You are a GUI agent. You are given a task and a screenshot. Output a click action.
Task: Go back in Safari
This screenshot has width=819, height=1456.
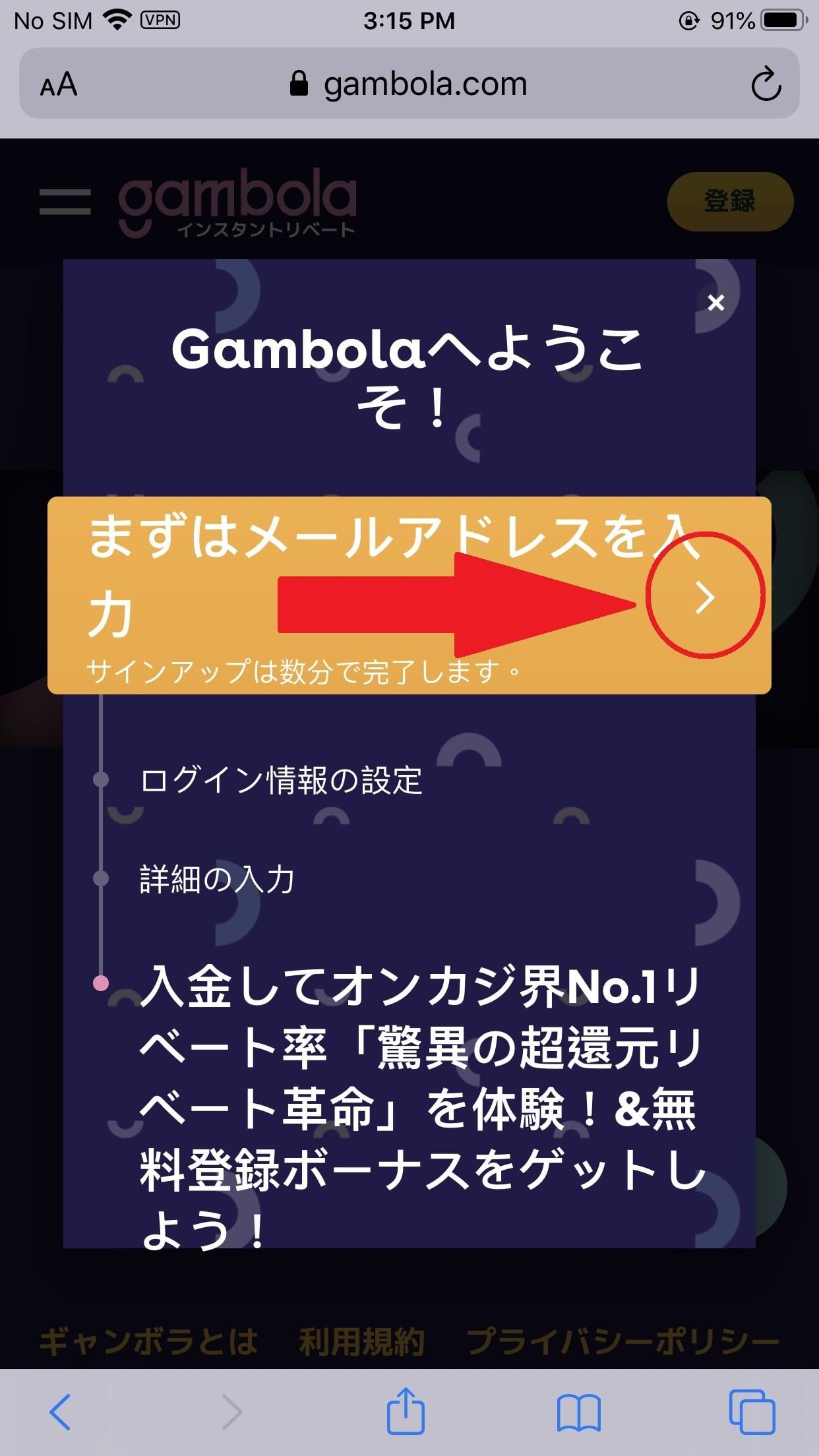click(x=60, y=1412)
